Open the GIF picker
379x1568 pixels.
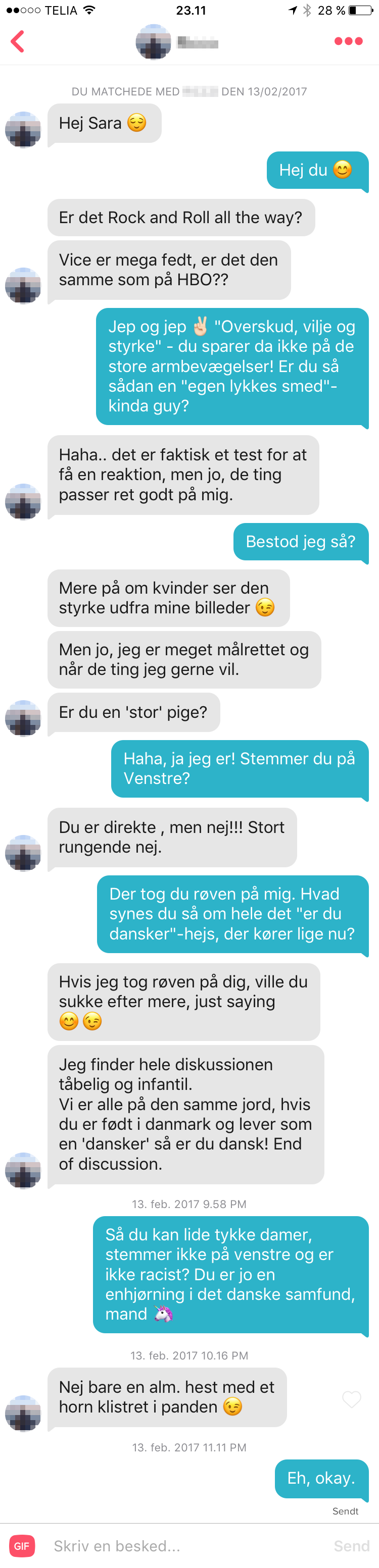coord(22,1545)
